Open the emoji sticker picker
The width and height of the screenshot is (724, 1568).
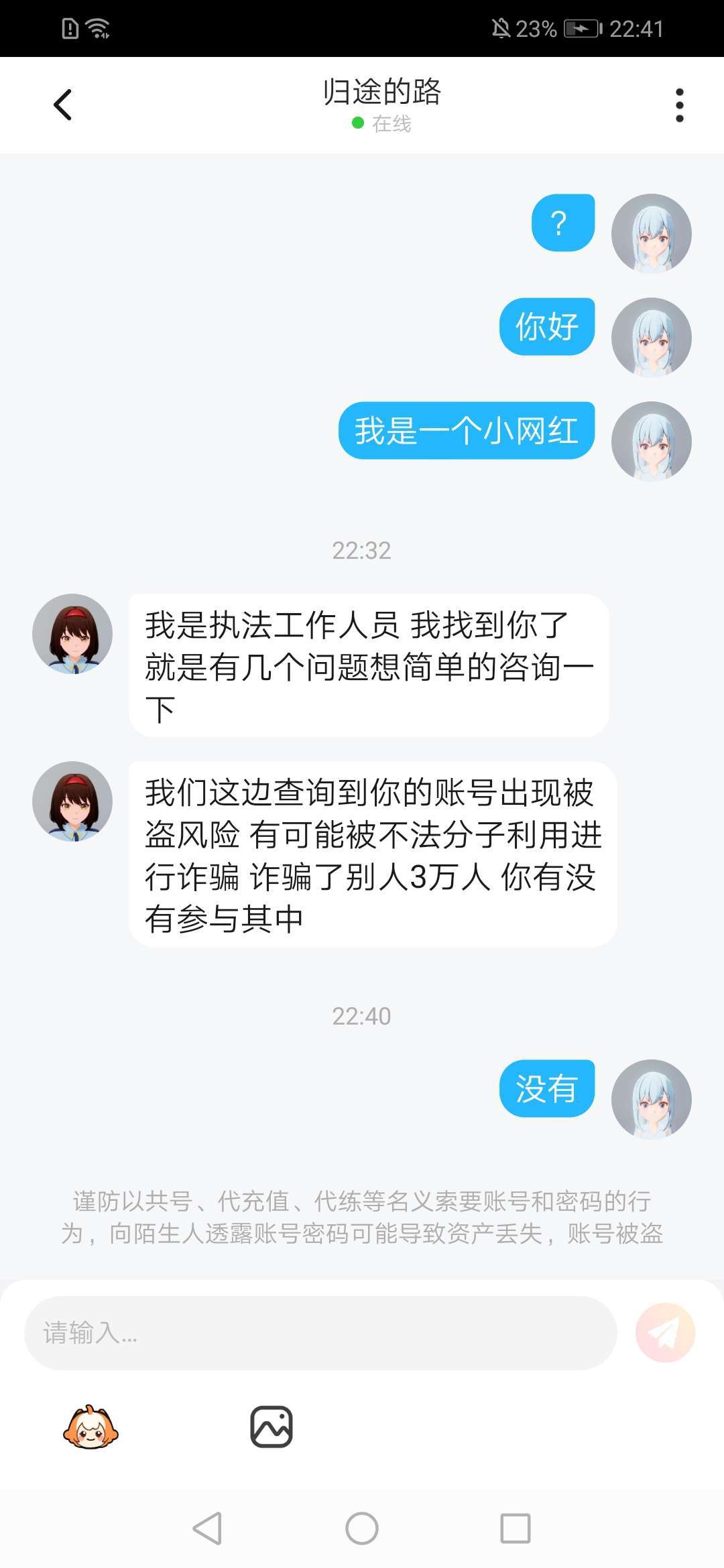coord(90,1427)
